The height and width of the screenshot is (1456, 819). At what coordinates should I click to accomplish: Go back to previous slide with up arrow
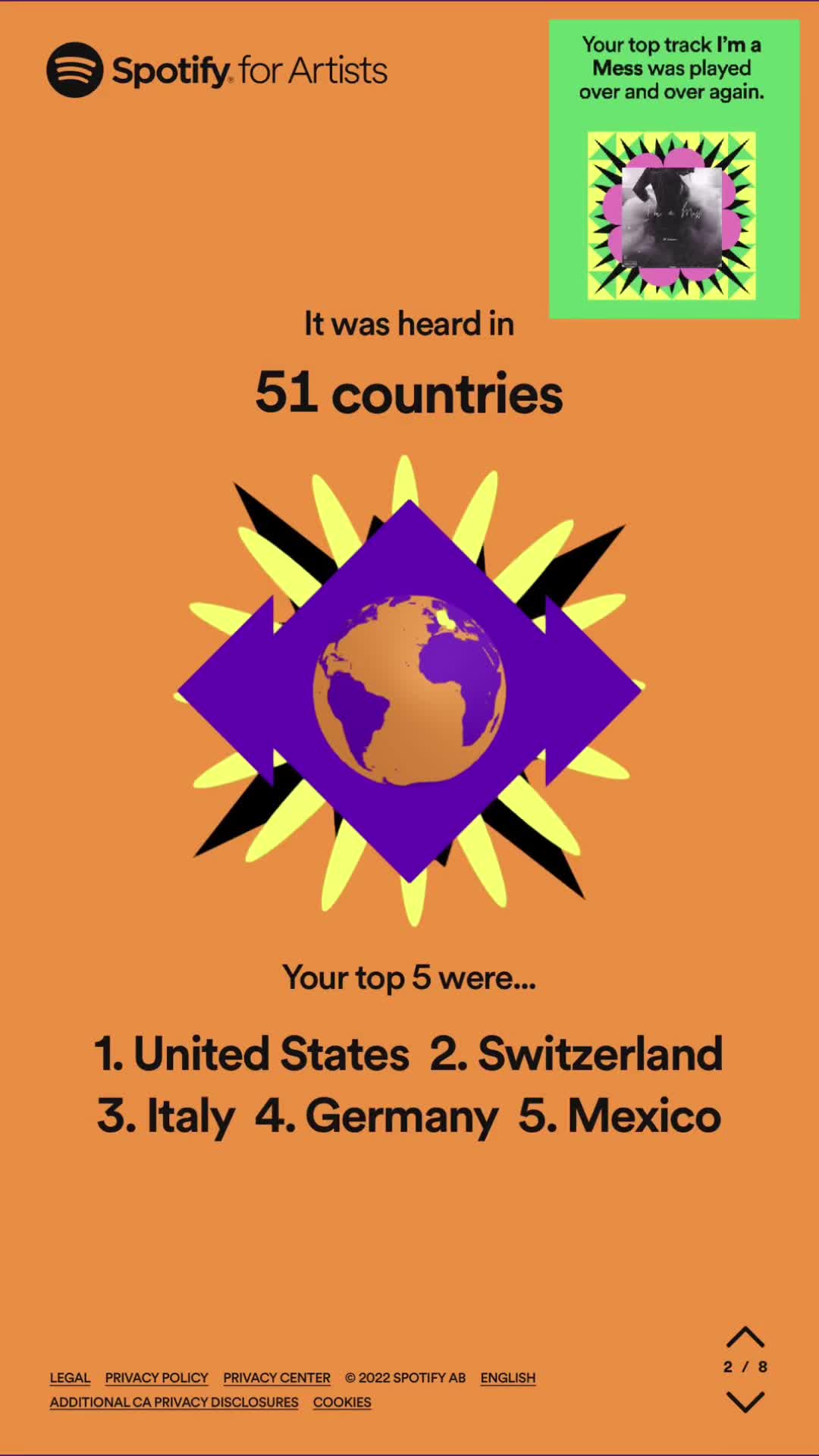pyautogui.click(x=745, y=1337)
